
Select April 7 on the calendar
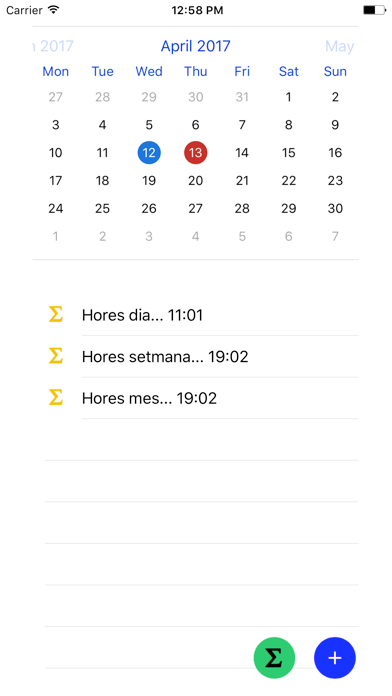pyautogui.click(x=242, y=125)
